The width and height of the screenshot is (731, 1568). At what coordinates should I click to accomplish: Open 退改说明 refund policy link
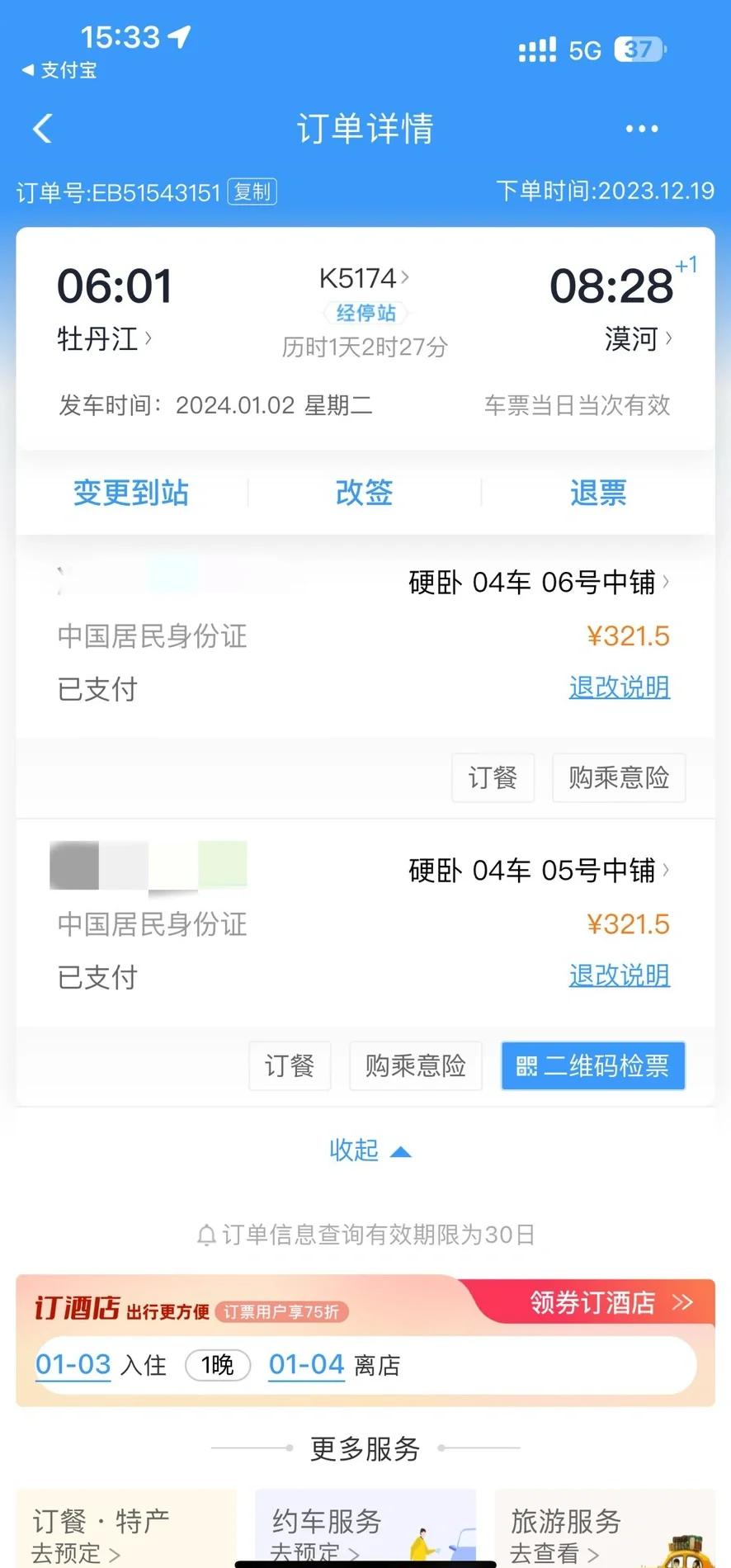(619, 687)
